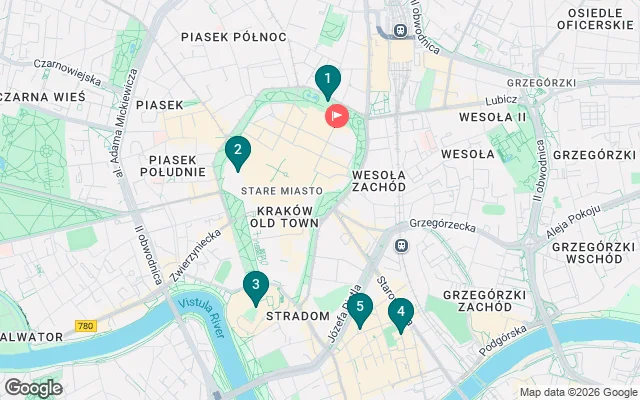Select map marker number 5
The image size is (640, 400).
click(359, 308)
